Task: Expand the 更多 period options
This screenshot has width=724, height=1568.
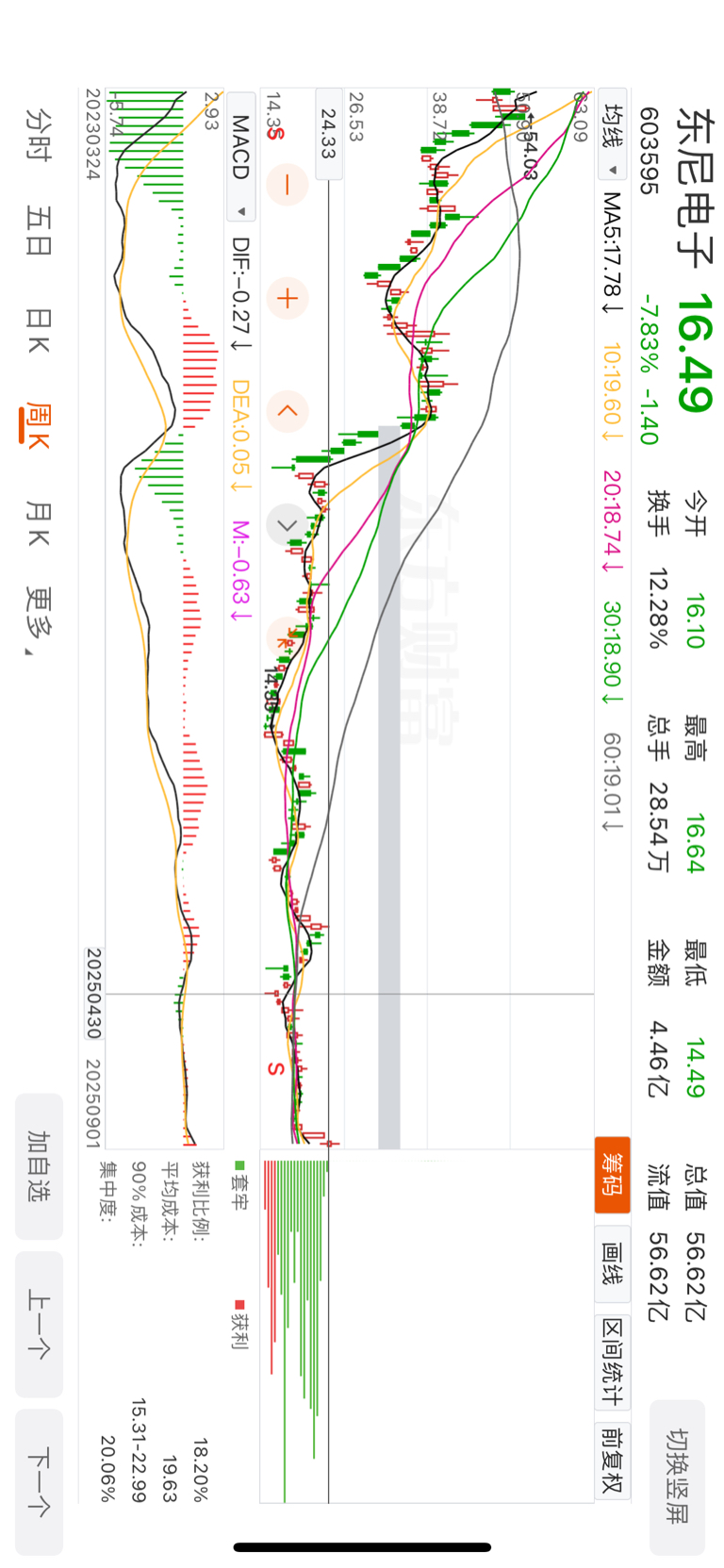Action: coord(38,620)
